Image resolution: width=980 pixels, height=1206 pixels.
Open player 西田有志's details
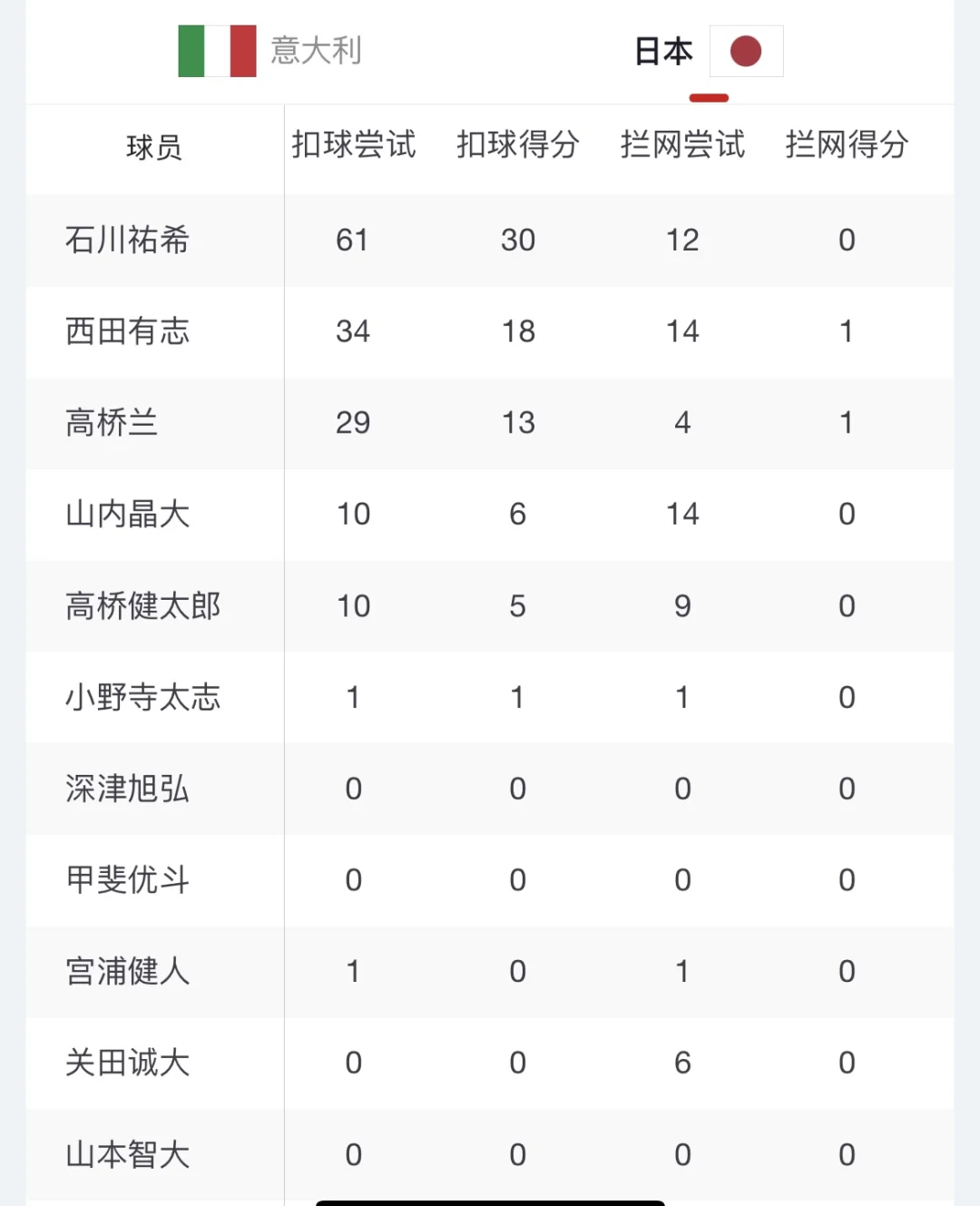pyautogui.click(x=127, y=332)
